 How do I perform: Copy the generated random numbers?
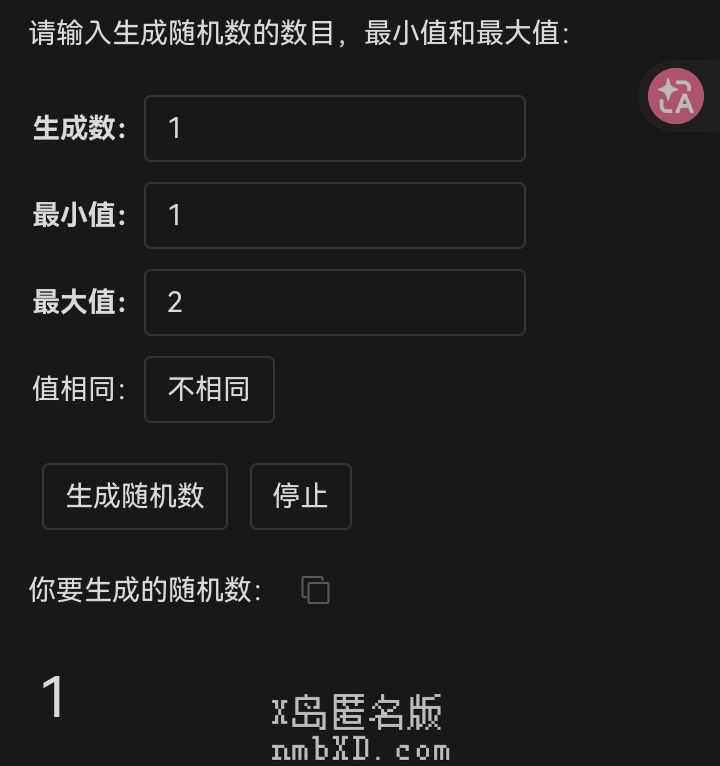coord(316,590)
